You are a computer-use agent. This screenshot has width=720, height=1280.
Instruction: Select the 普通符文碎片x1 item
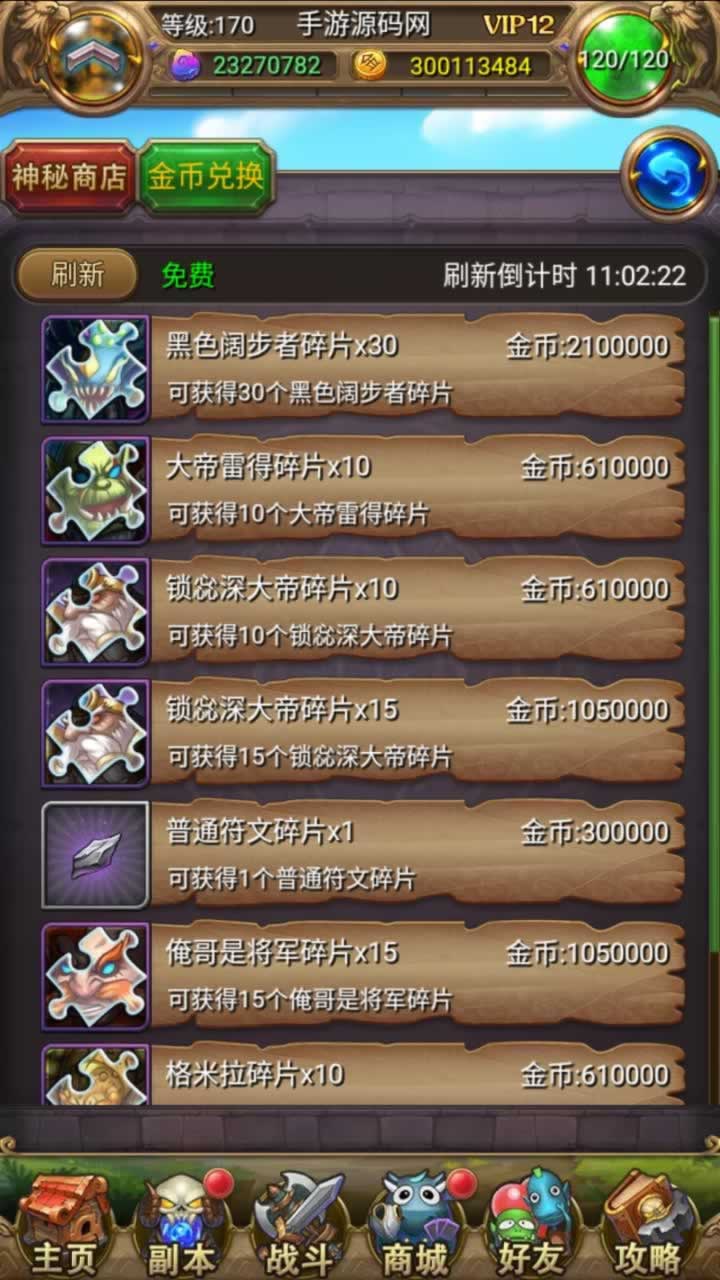(417, 854)
